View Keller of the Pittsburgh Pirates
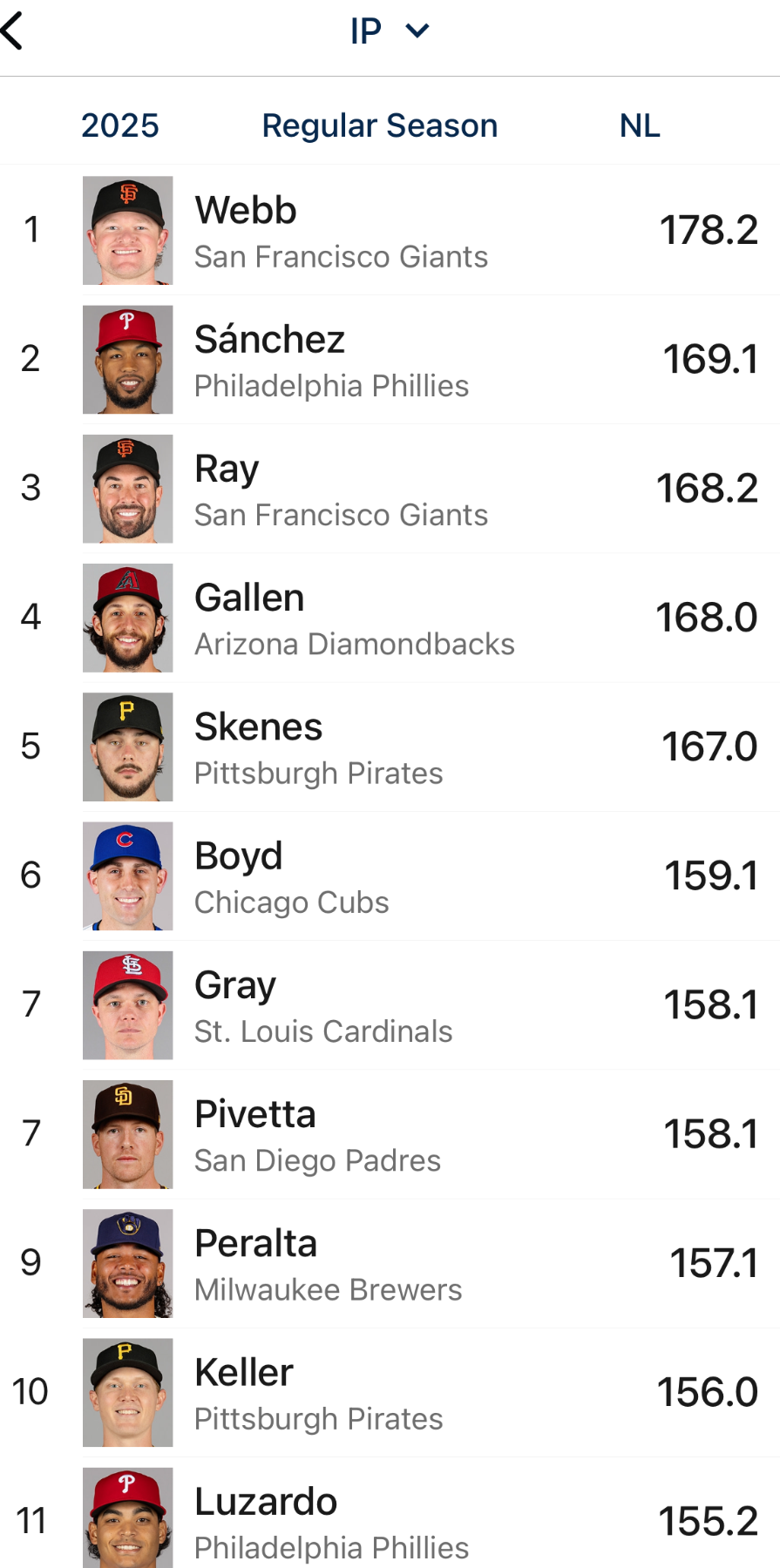 coord(390,1392)
